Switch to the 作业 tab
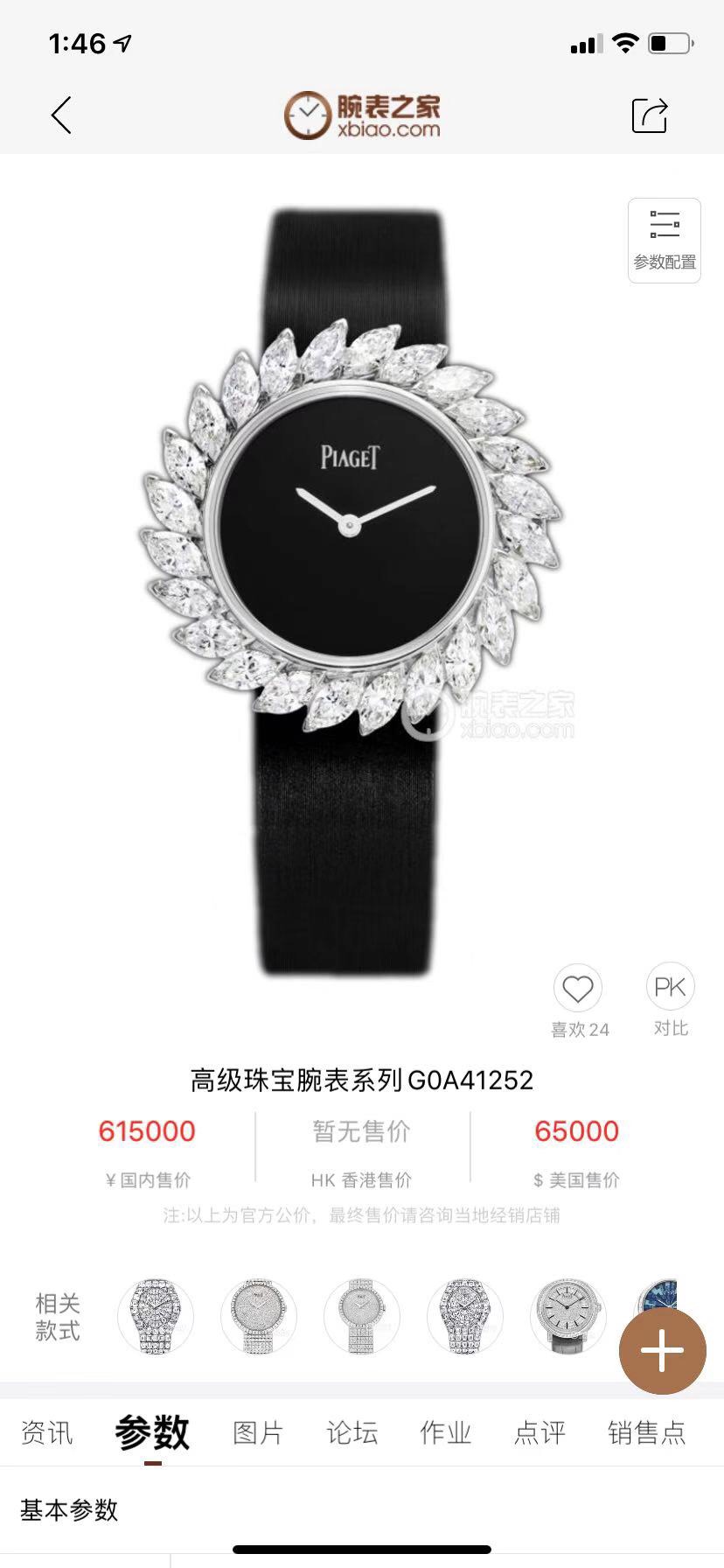Viewport: 724px width, 1568px height. pos(446,1433)
